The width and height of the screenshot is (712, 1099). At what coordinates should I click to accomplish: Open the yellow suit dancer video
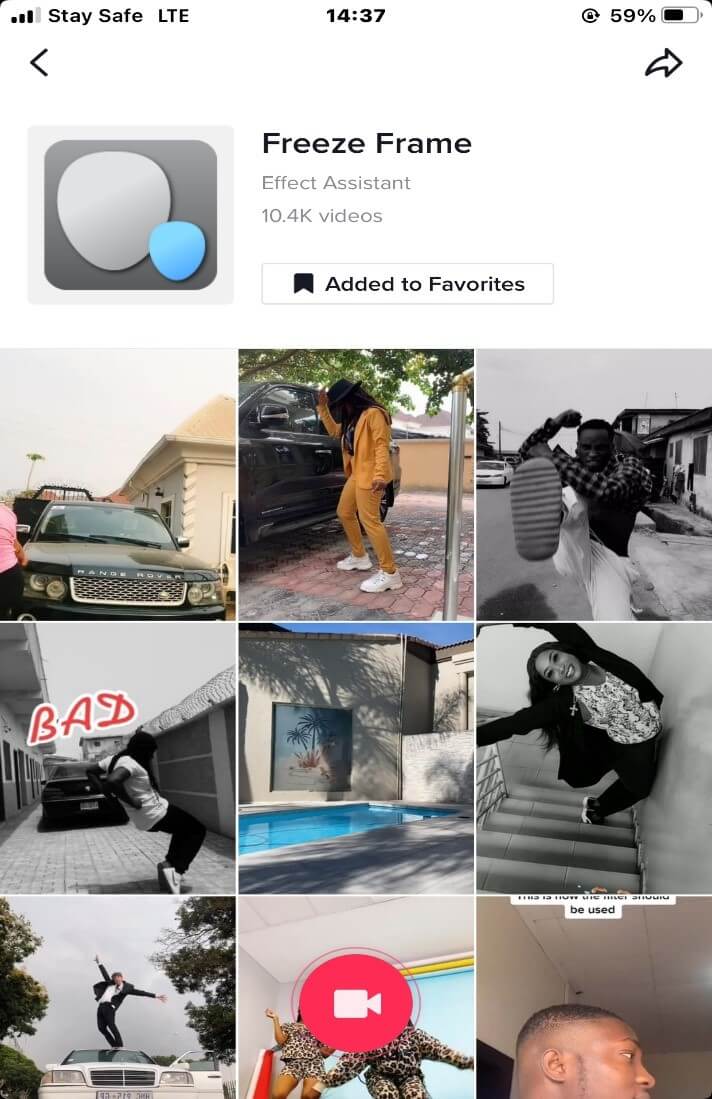coord(356,484)
